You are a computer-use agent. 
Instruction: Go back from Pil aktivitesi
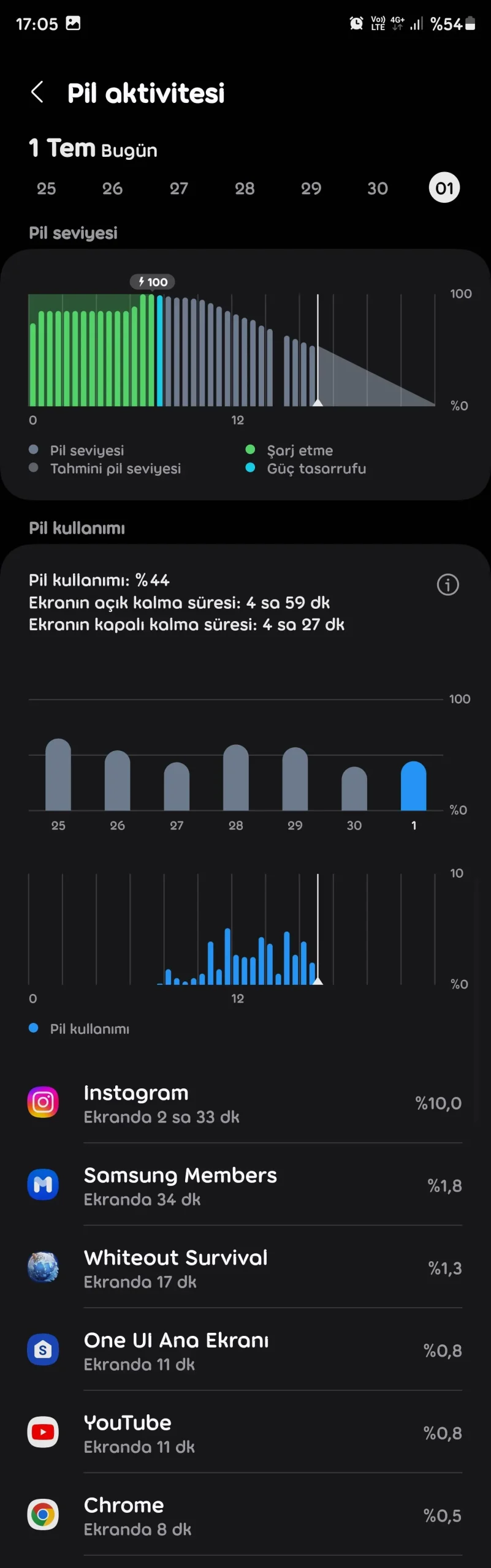(x=37, y=93)
